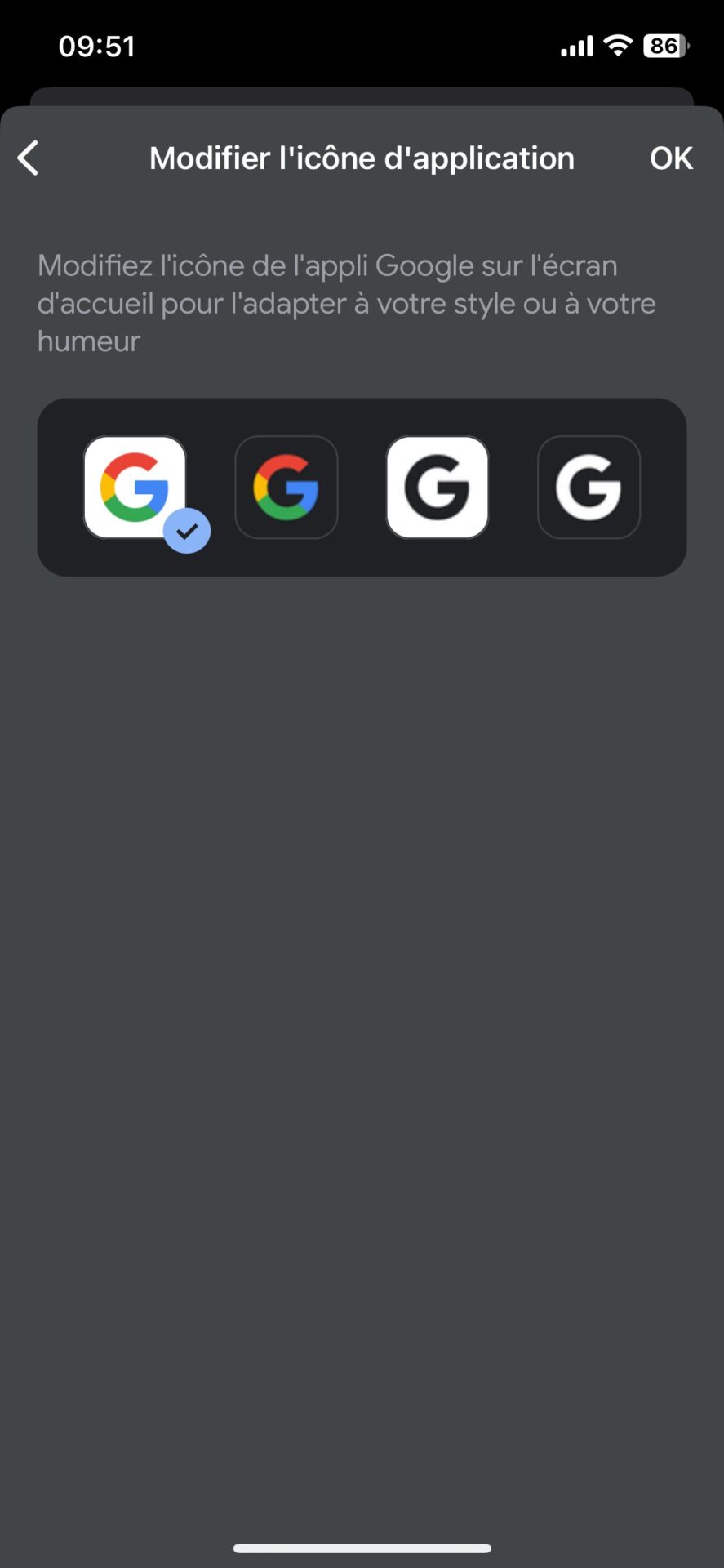Pick the black G icon on white background

pos(438,488)
